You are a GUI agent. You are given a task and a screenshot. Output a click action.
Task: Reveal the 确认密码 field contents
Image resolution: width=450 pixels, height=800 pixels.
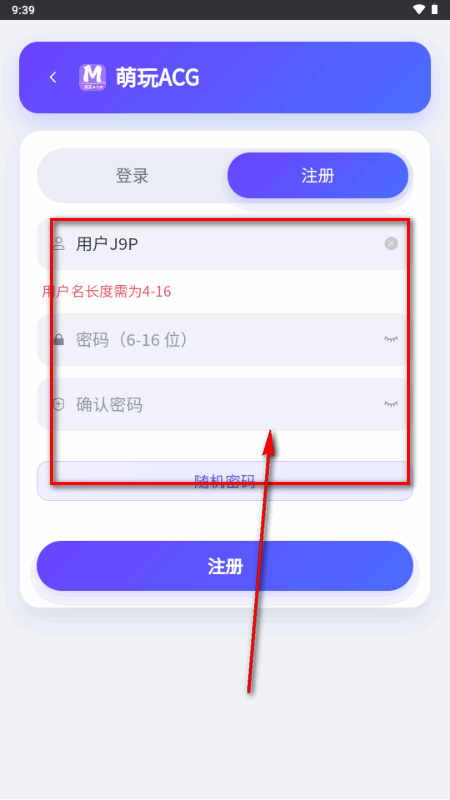[391, 404]
